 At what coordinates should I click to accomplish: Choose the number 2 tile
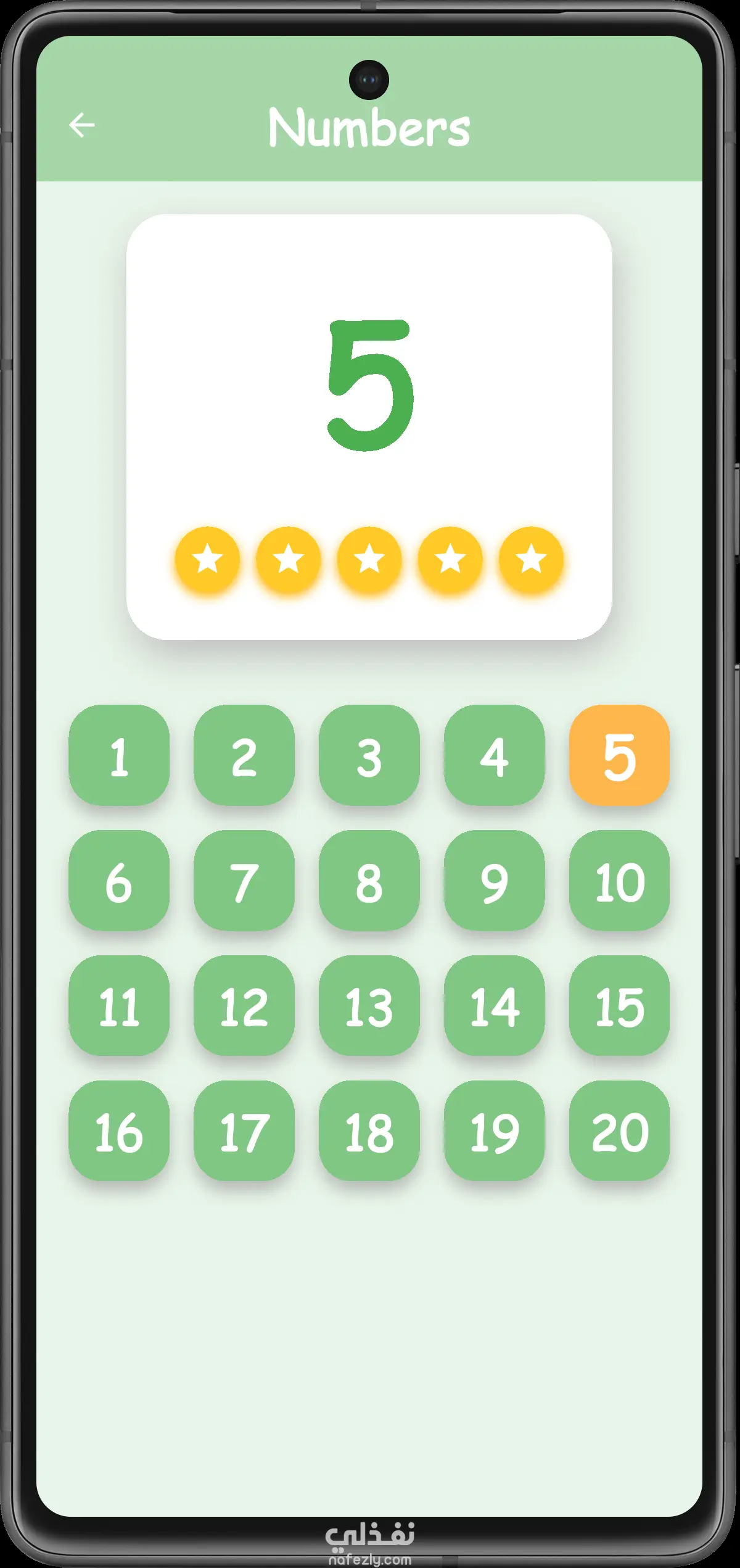coord(244,755)
